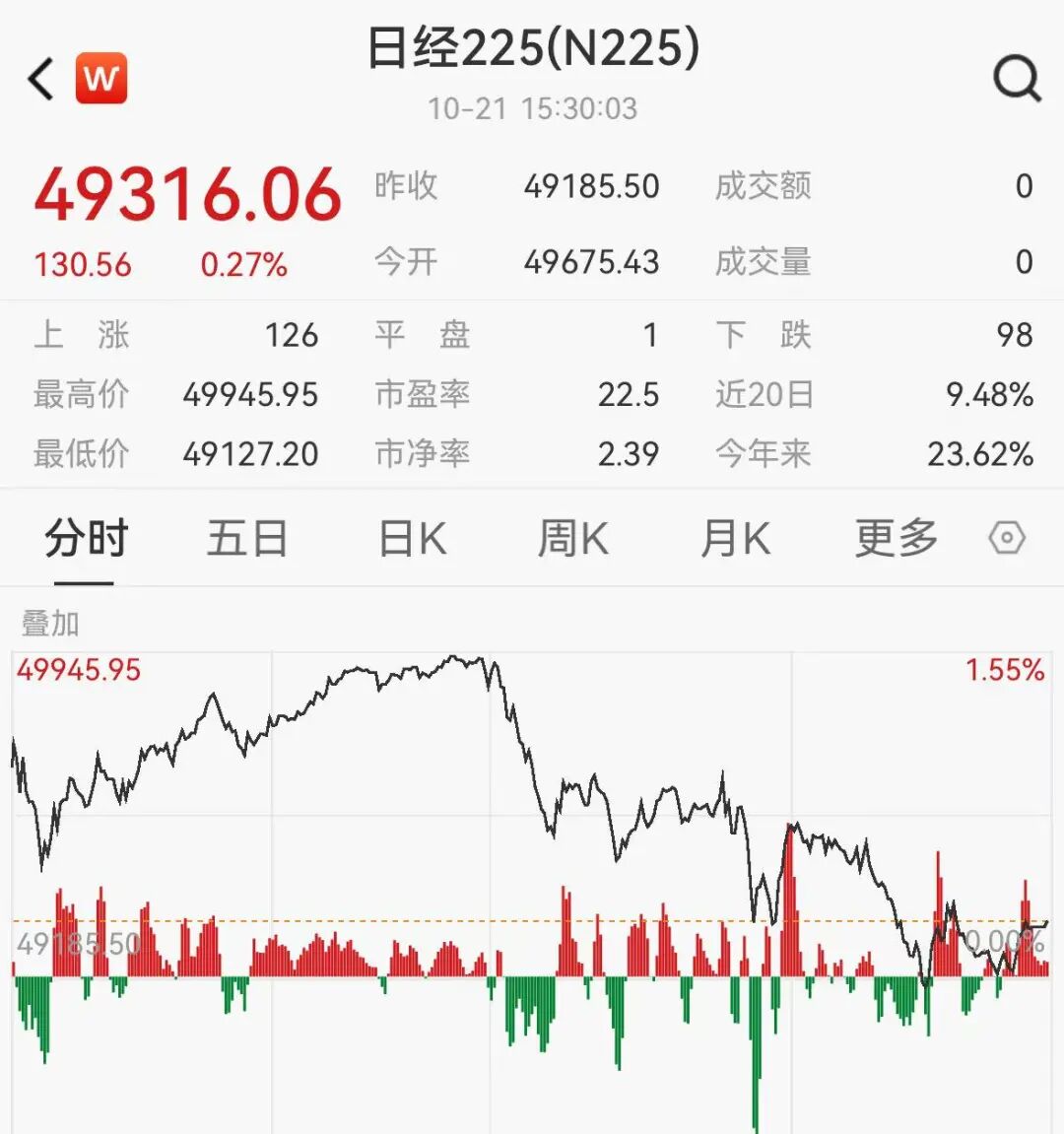This screenshot has height=1134, width=1064.
Task: Tap 叠加 to overlay another index
Action: [50, 623]
